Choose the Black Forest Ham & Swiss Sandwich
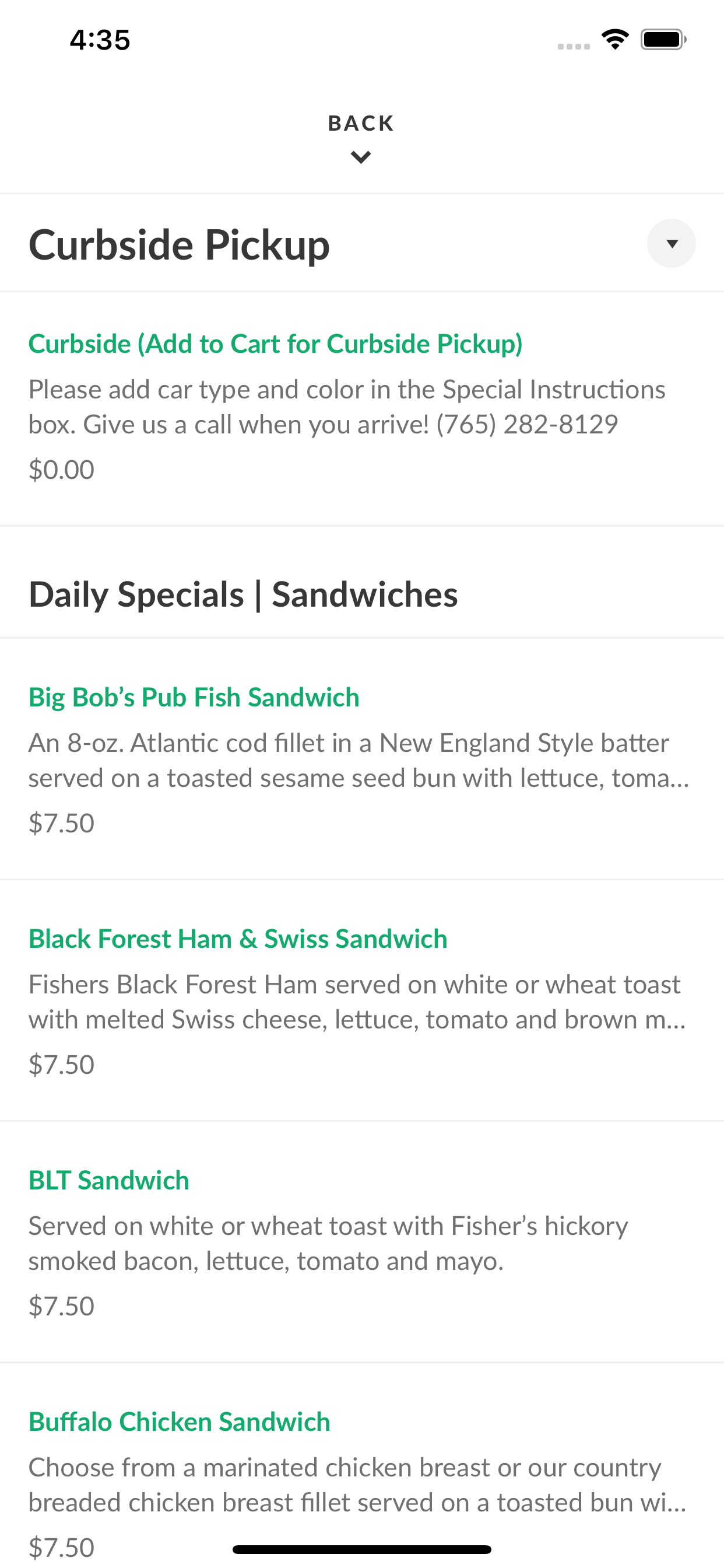 click(x=362, y=1000)
